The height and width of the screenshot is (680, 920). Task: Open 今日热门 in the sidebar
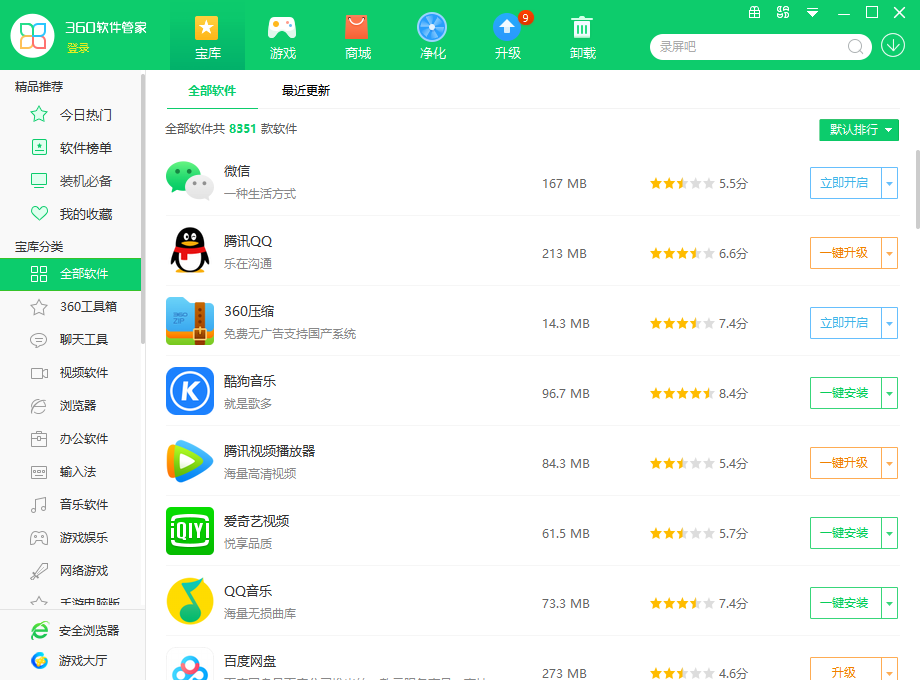[x=85, y=115]
